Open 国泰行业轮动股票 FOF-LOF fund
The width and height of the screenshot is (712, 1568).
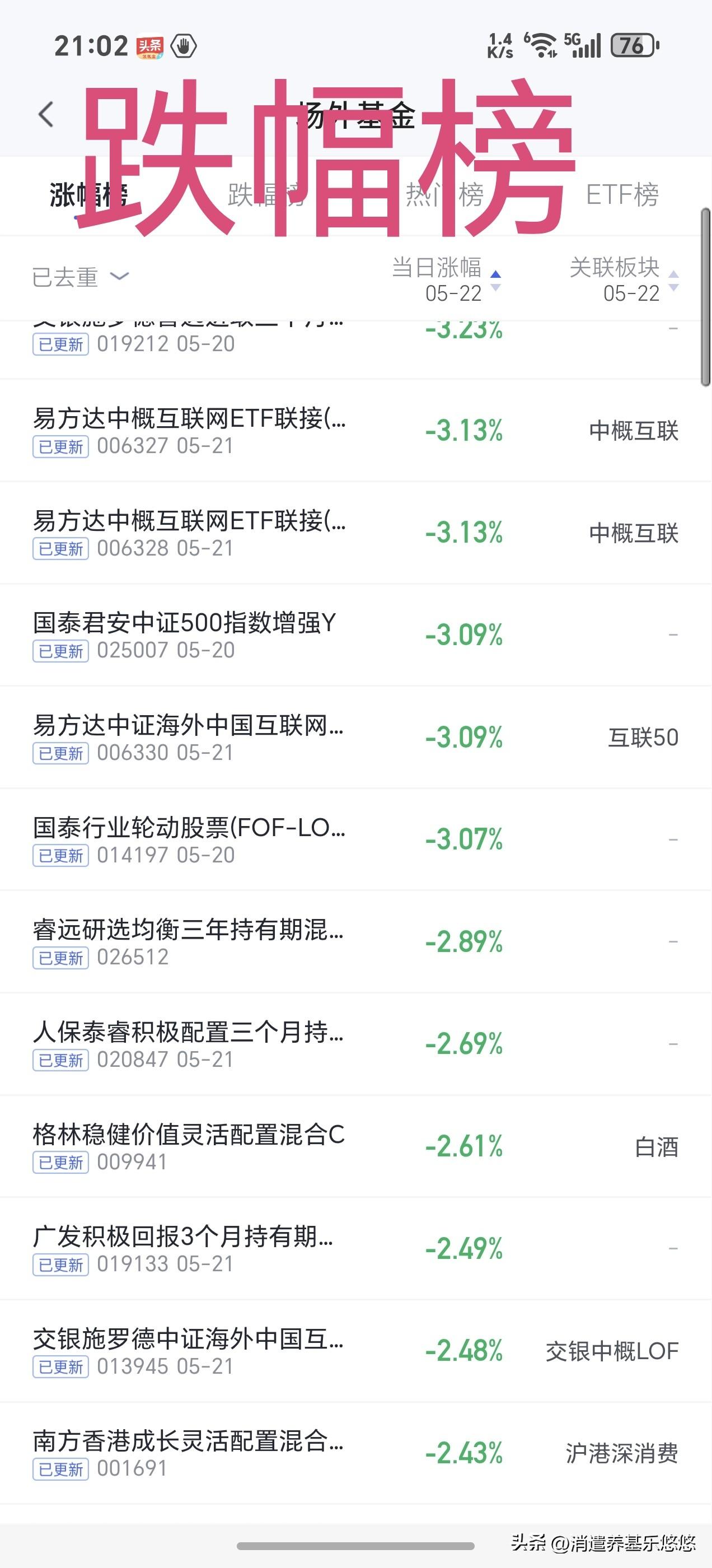point(356,840)
